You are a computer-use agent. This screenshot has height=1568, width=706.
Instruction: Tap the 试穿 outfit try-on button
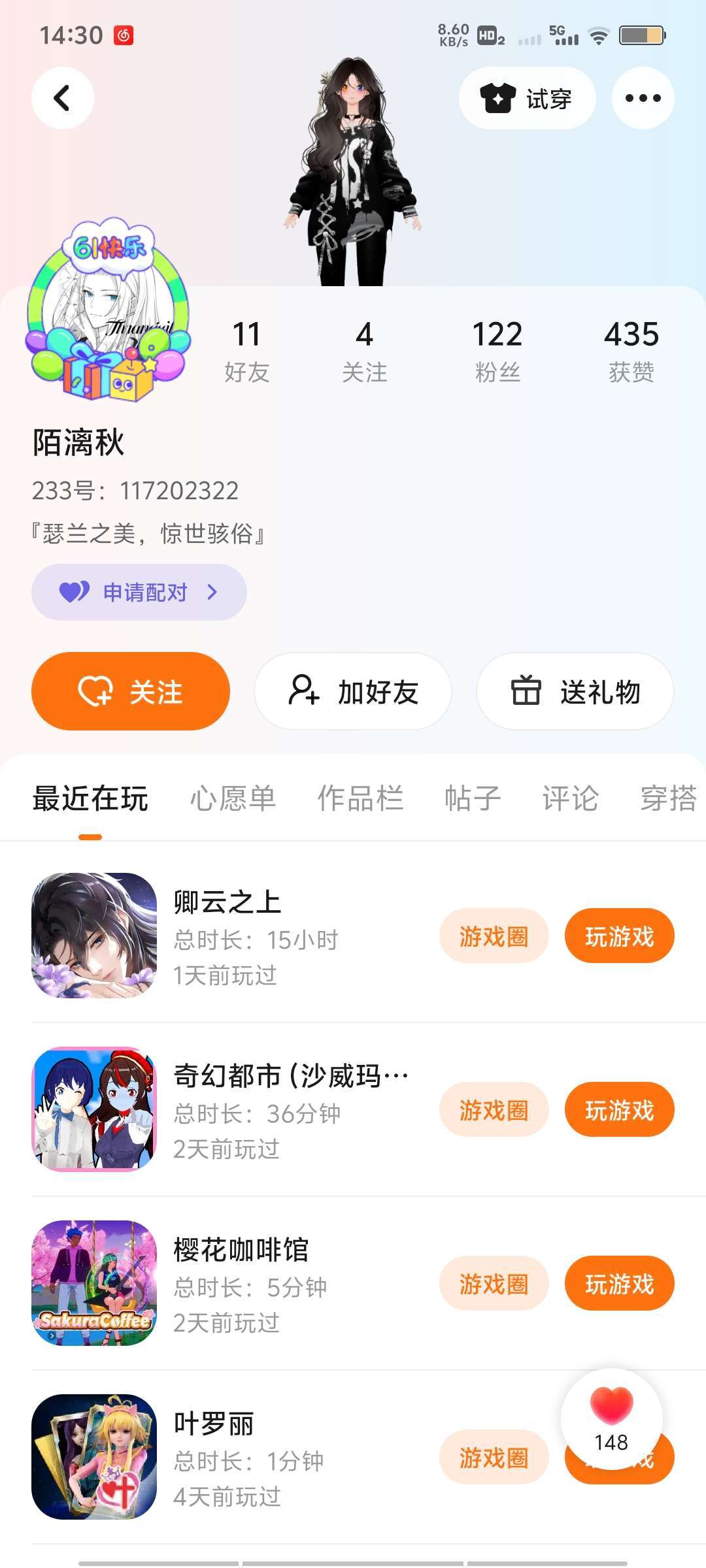pyautogui.click(x=527, y=98)
